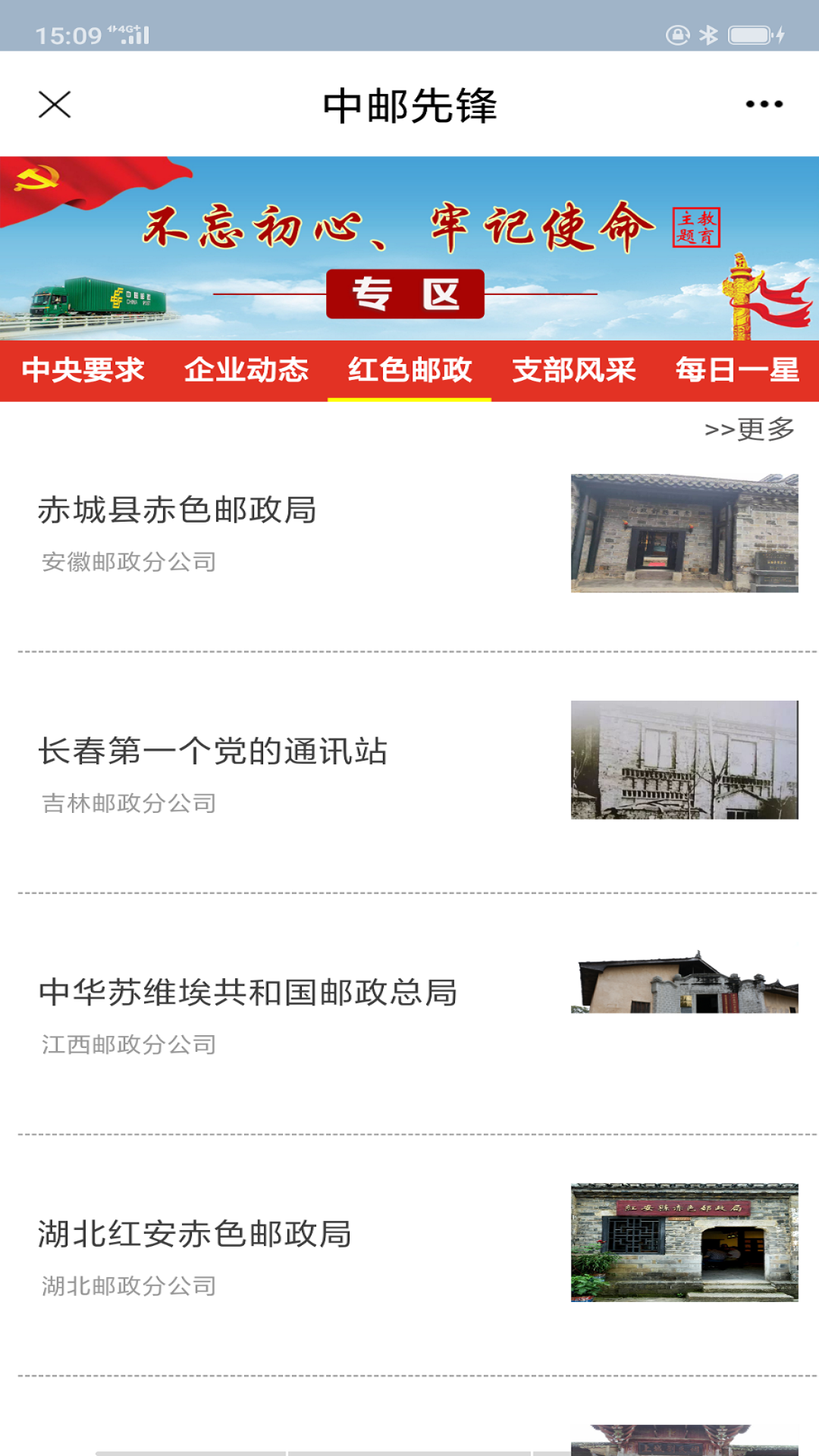Switch to the 企业动态 tab
819x1456 pixels.
pyautogui.click(x=248, y=372)
